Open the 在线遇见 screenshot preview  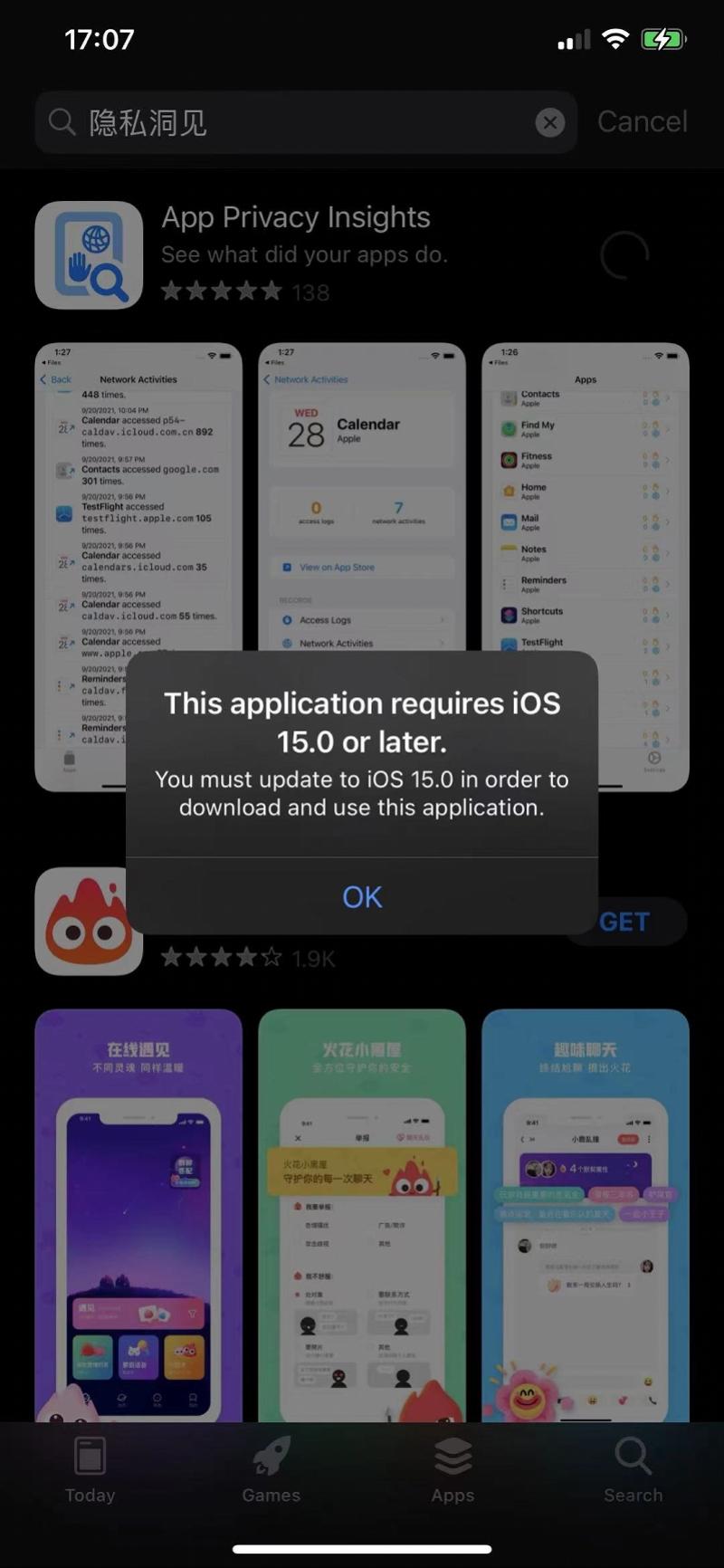click(x=138, y=1215)
